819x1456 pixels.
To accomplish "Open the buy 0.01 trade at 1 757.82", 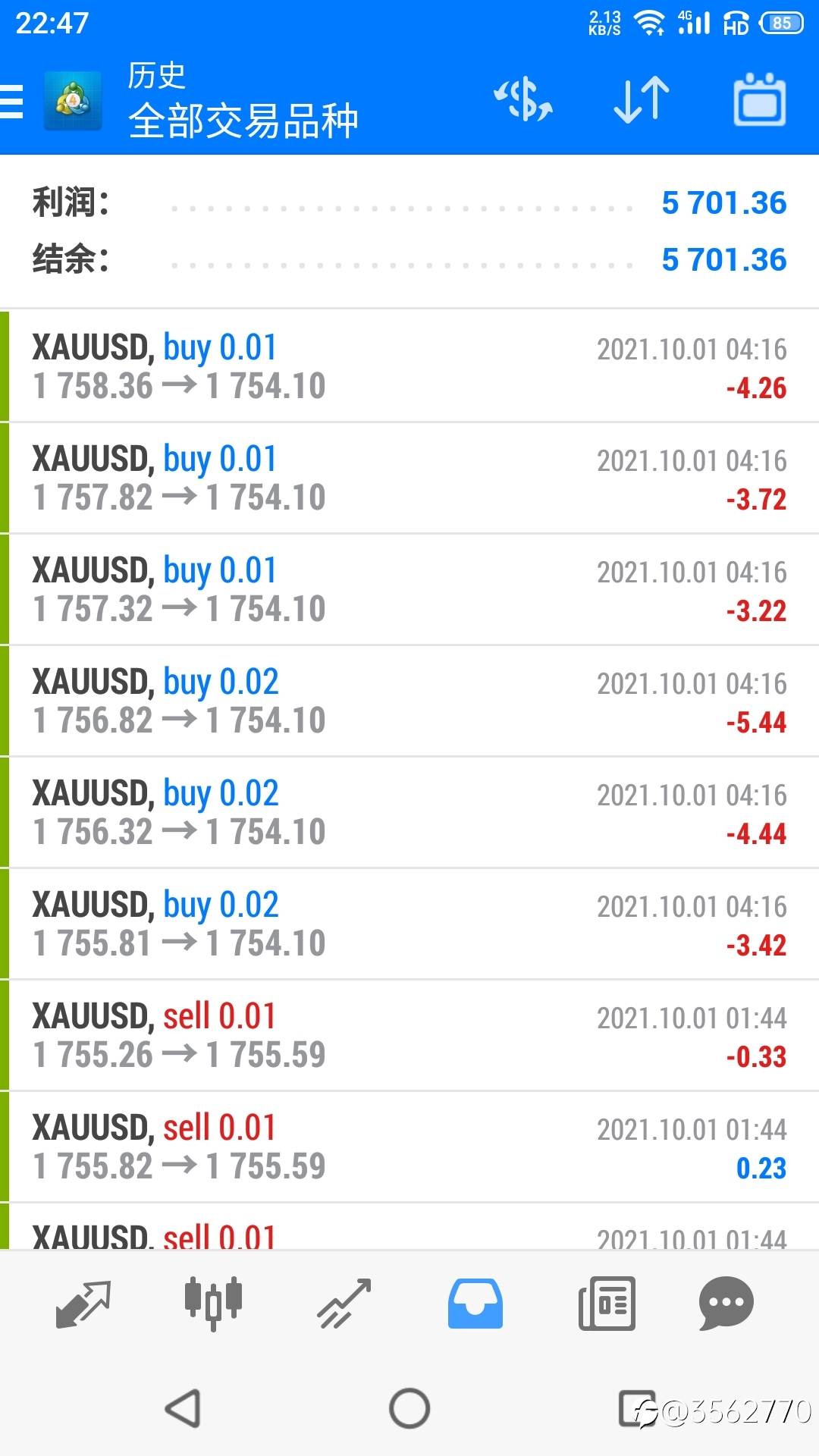I will [x=409, y=478].
